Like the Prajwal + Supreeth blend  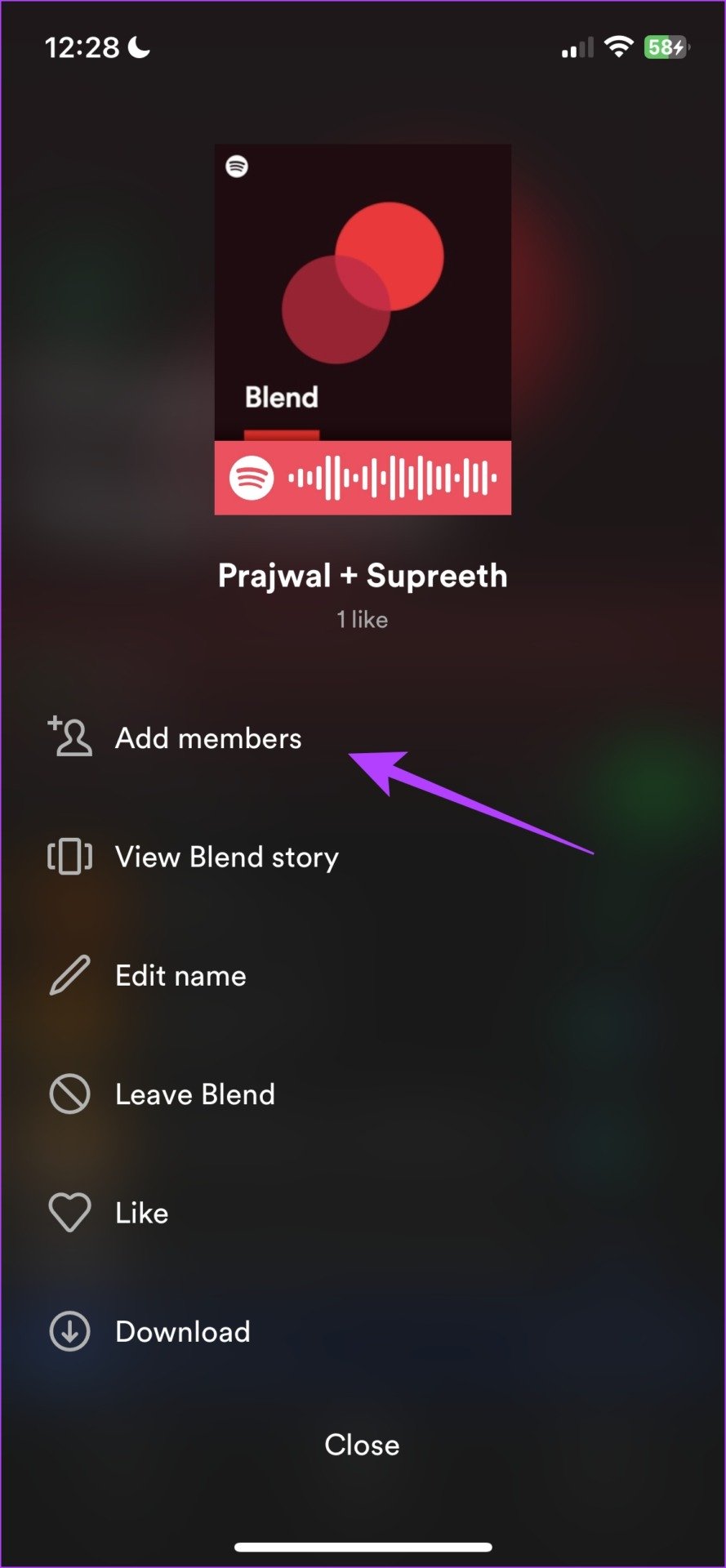(x=141, y=1213)
